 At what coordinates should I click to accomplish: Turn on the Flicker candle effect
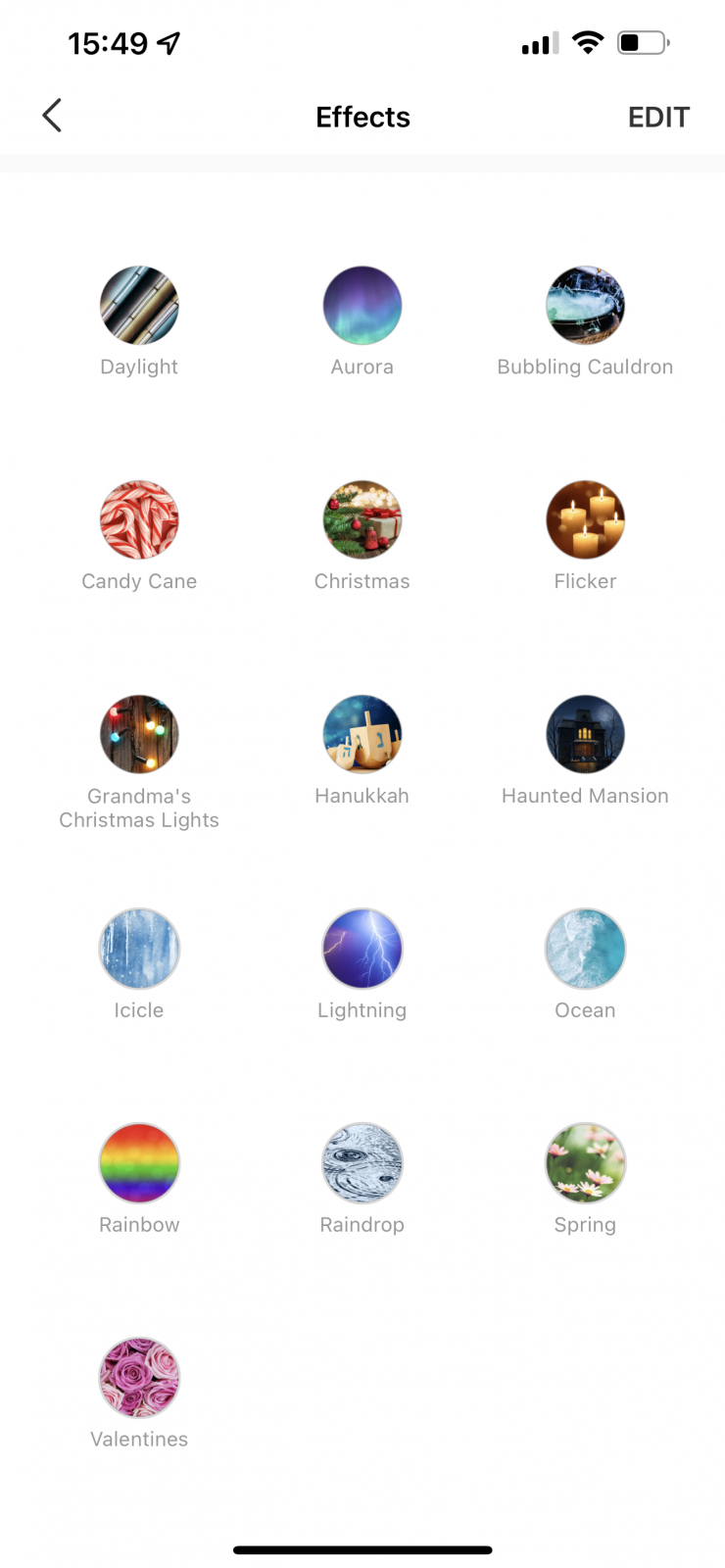tap(585, 520)
